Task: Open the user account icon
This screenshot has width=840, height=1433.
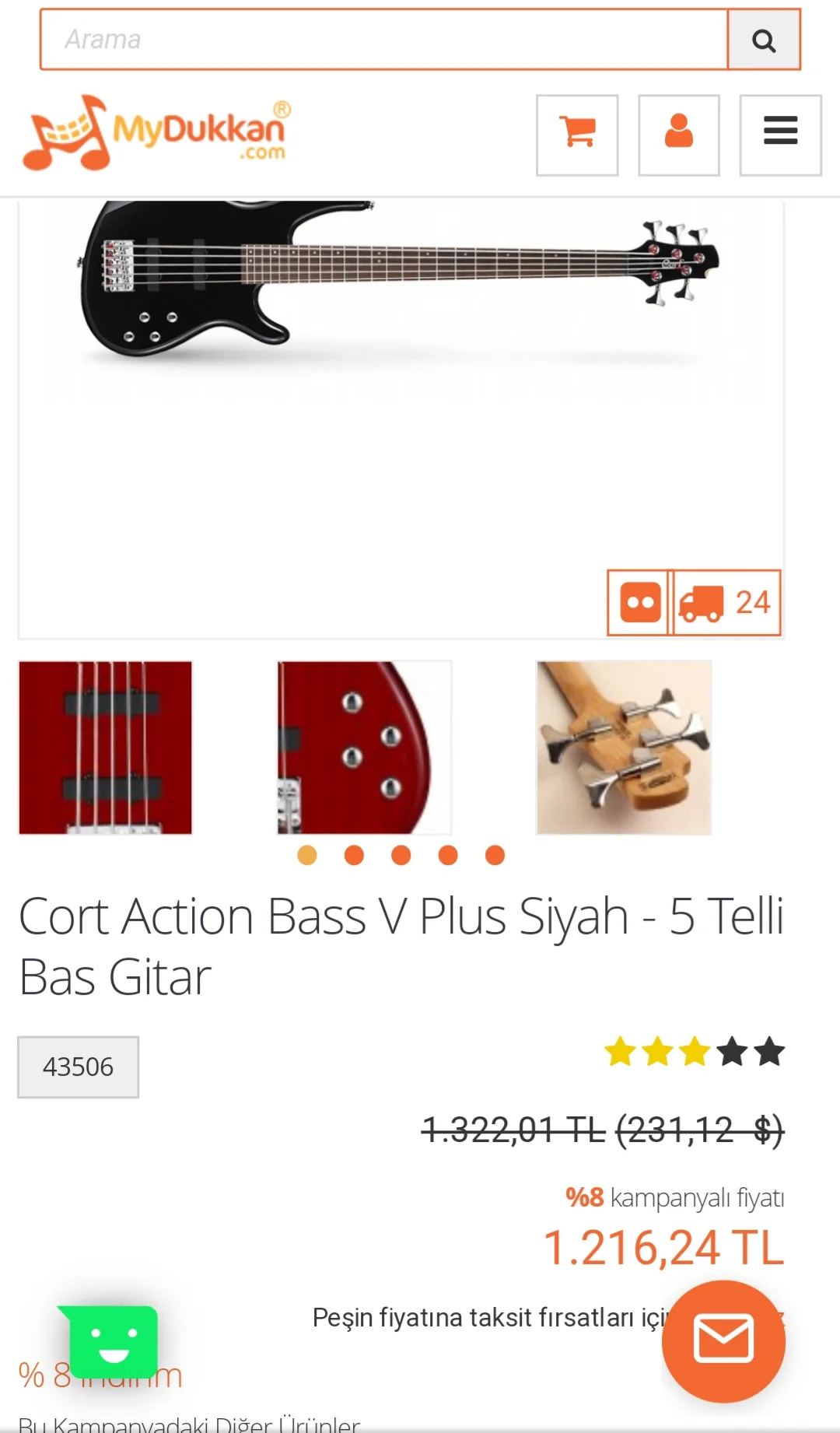Action: (x=678, y=135)
